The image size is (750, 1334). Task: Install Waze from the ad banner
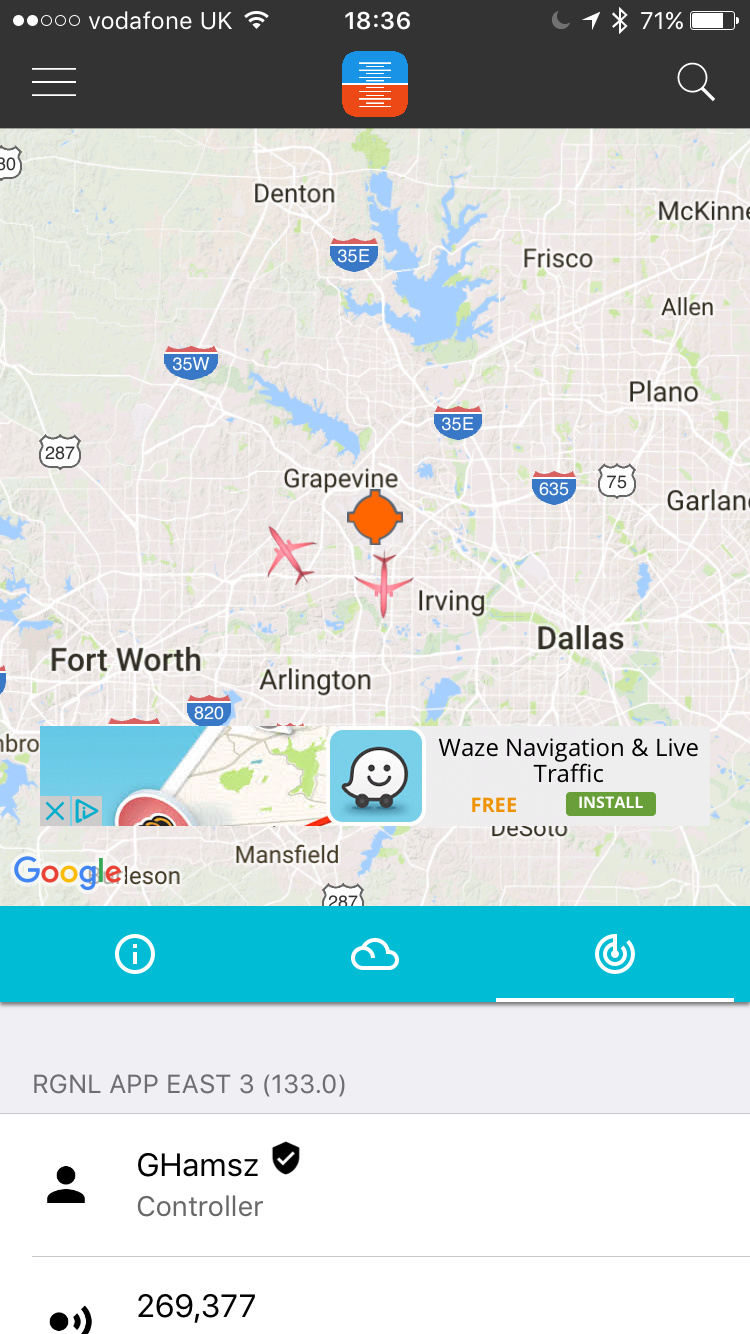point(610,803)
